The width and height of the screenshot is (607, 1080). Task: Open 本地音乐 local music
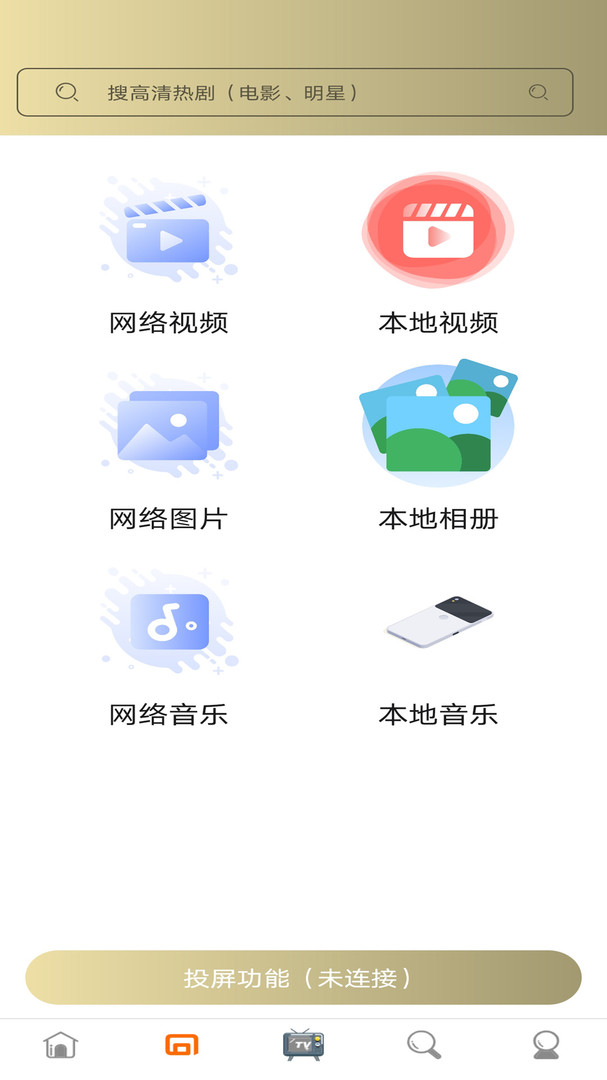pos(438,661)
